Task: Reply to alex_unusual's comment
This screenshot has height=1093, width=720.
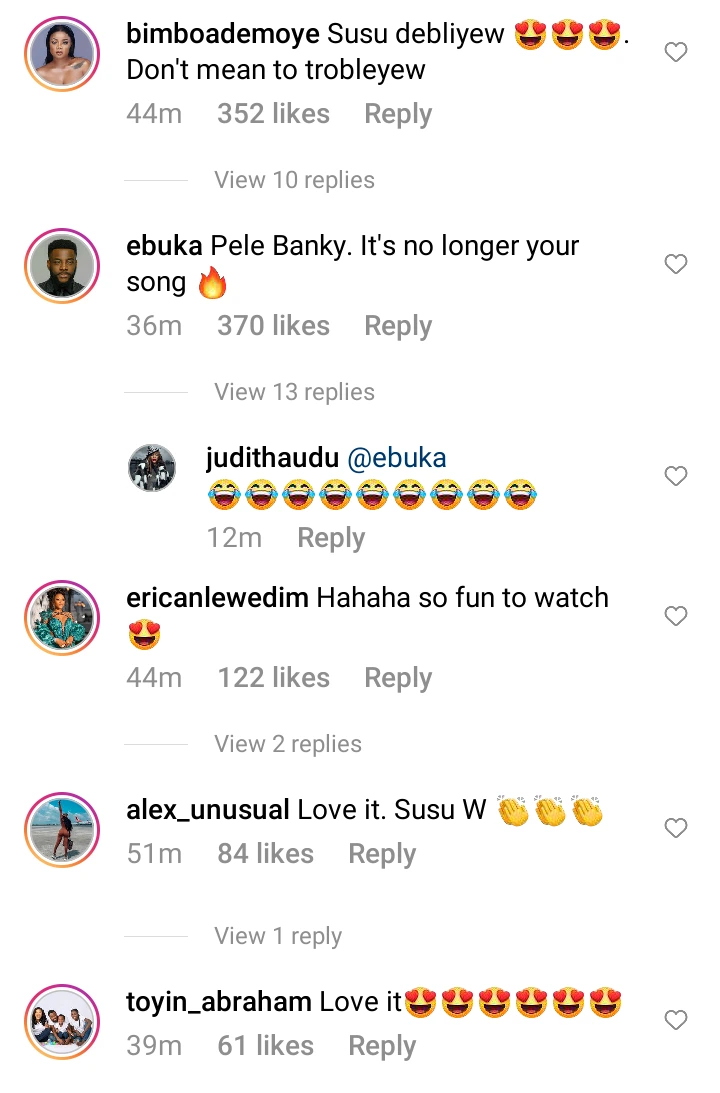Action: pos(382,855)
